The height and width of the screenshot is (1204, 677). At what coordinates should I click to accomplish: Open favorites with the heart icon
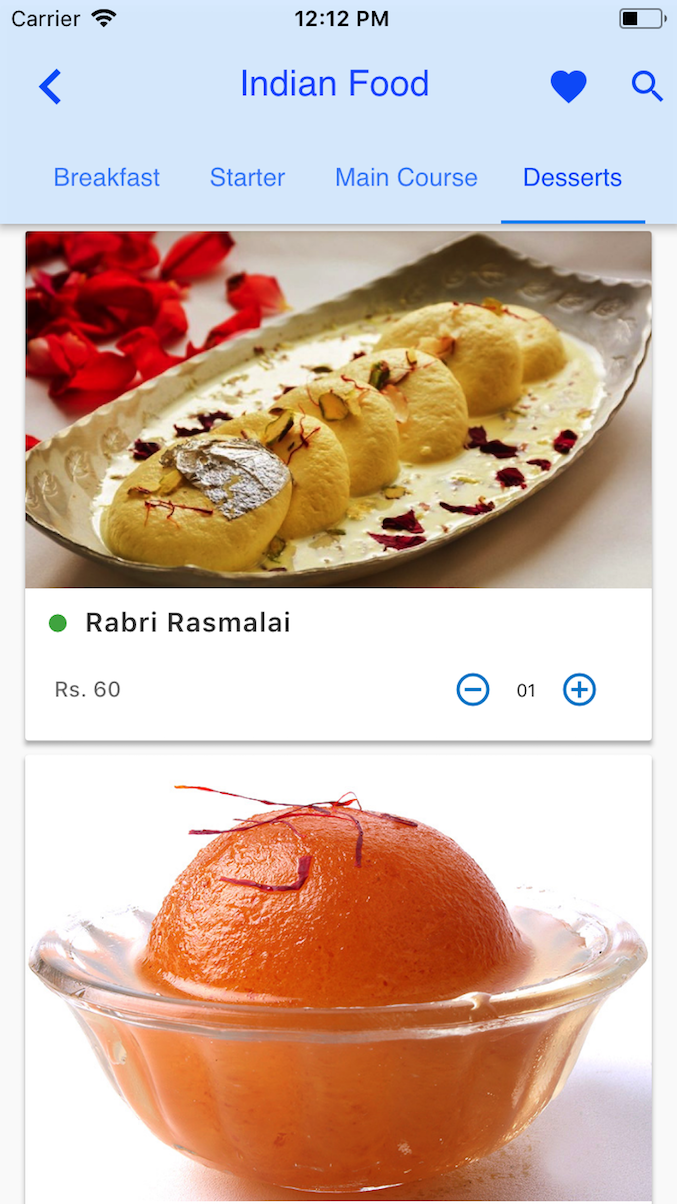[x=568, y=87]
